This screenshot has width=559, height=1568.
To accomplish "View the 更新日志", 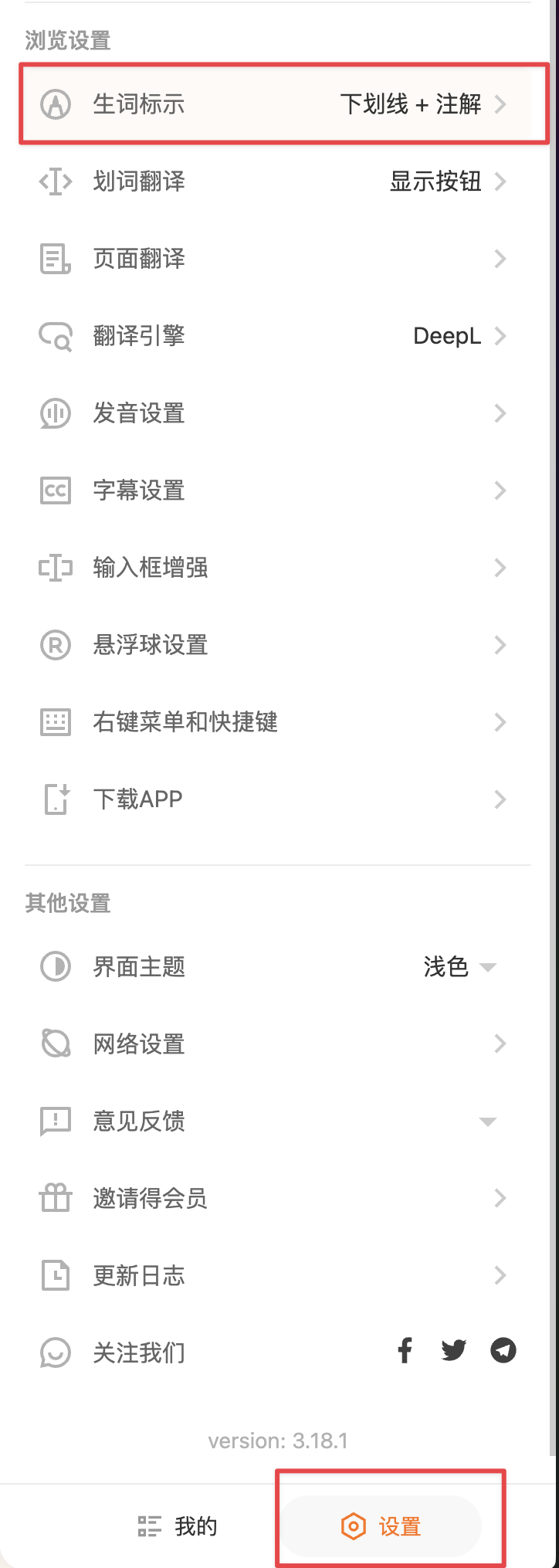I will (x=278, y=1276).
